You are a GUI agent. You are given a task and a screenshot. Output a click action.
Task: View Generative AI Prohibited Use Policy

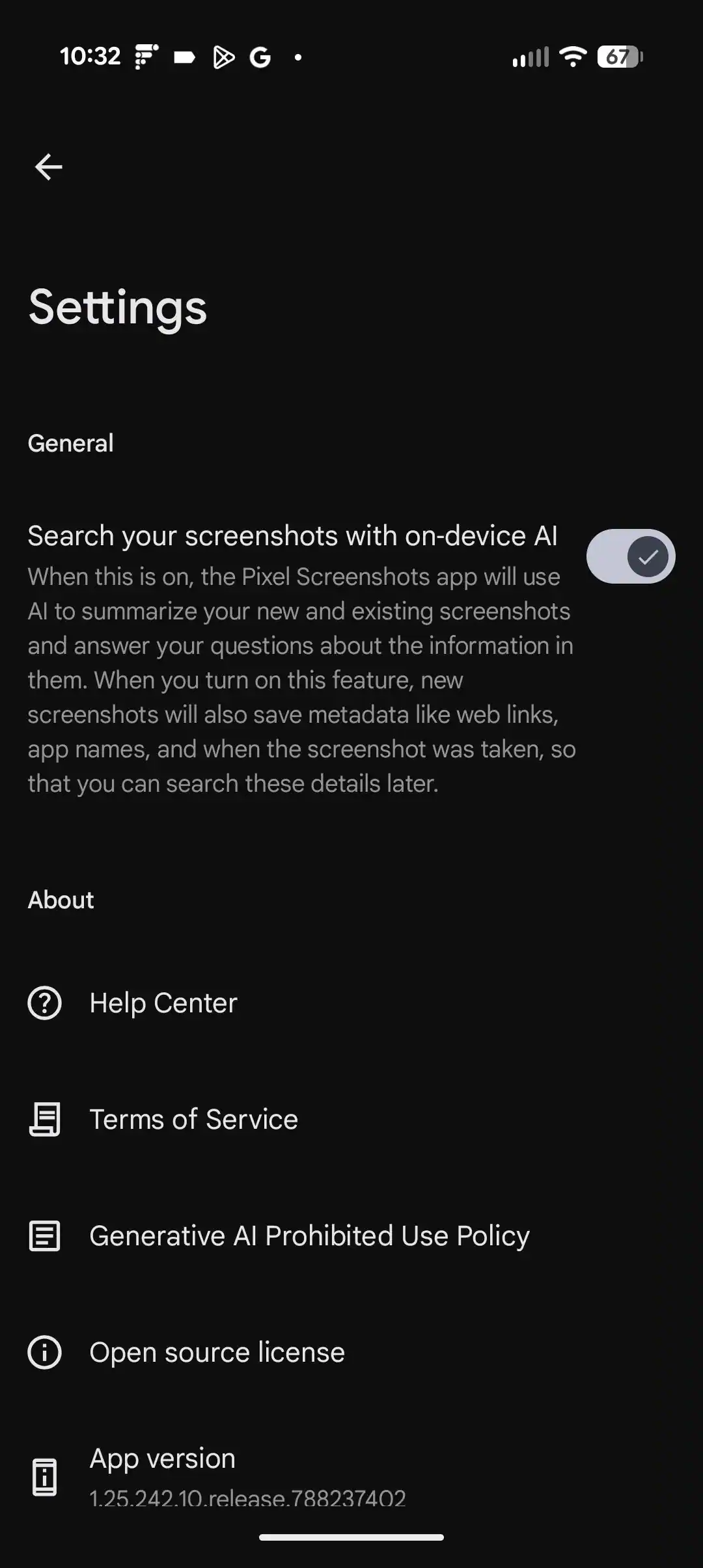309,1236
